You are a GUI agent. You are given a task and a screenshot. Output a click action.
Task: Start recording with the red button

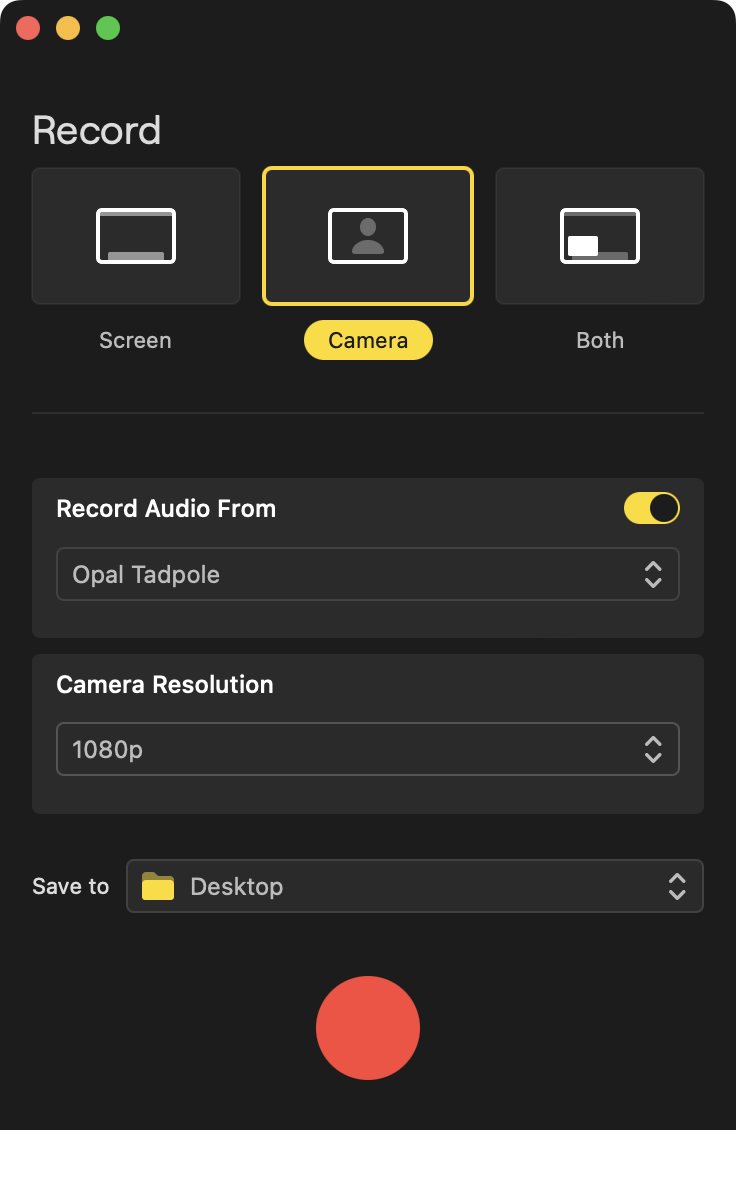click(x=368, y=1028)
